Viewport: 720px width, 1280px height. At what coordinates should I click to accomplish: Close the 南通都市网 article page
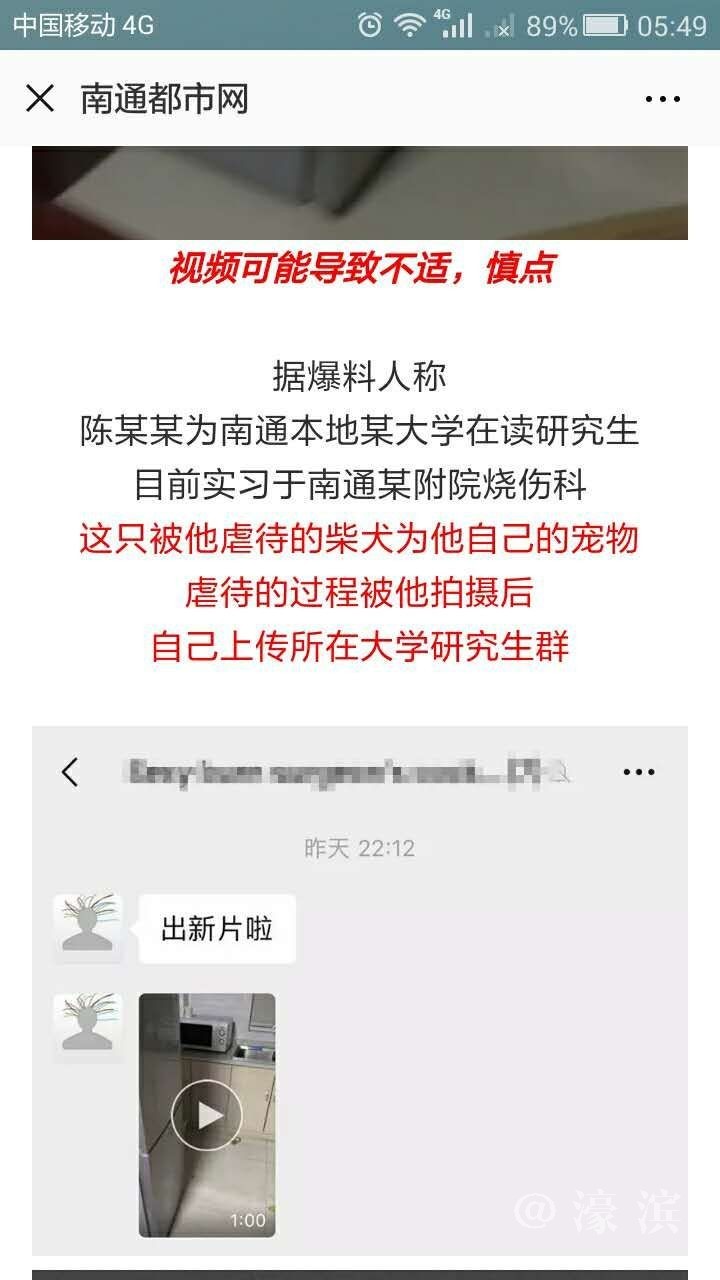(x=40, y=99)
